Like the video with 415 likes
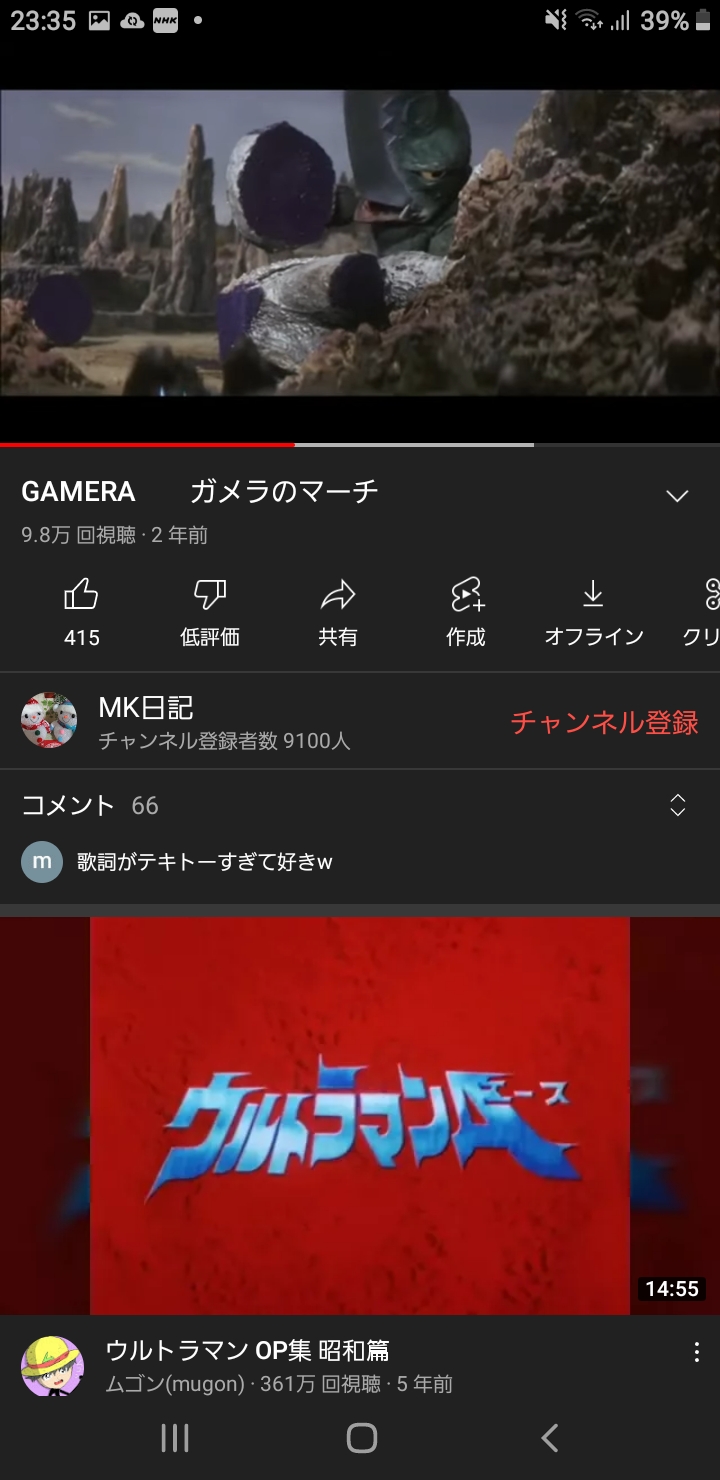Image resolution: width=720 pixels, height=1480 pixels. tap(81, 612)
